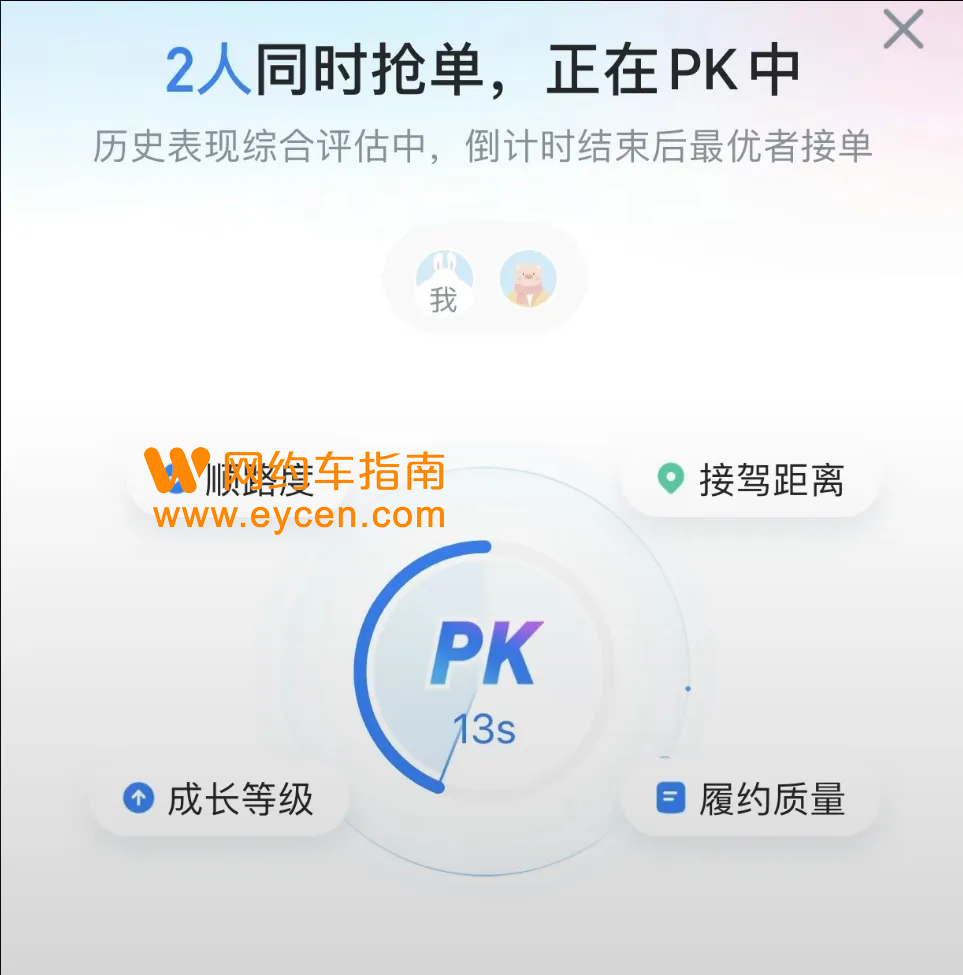This screenshot has width=963, height=975.
Task: Close the PK order-grab dialog
Action: 903,28
